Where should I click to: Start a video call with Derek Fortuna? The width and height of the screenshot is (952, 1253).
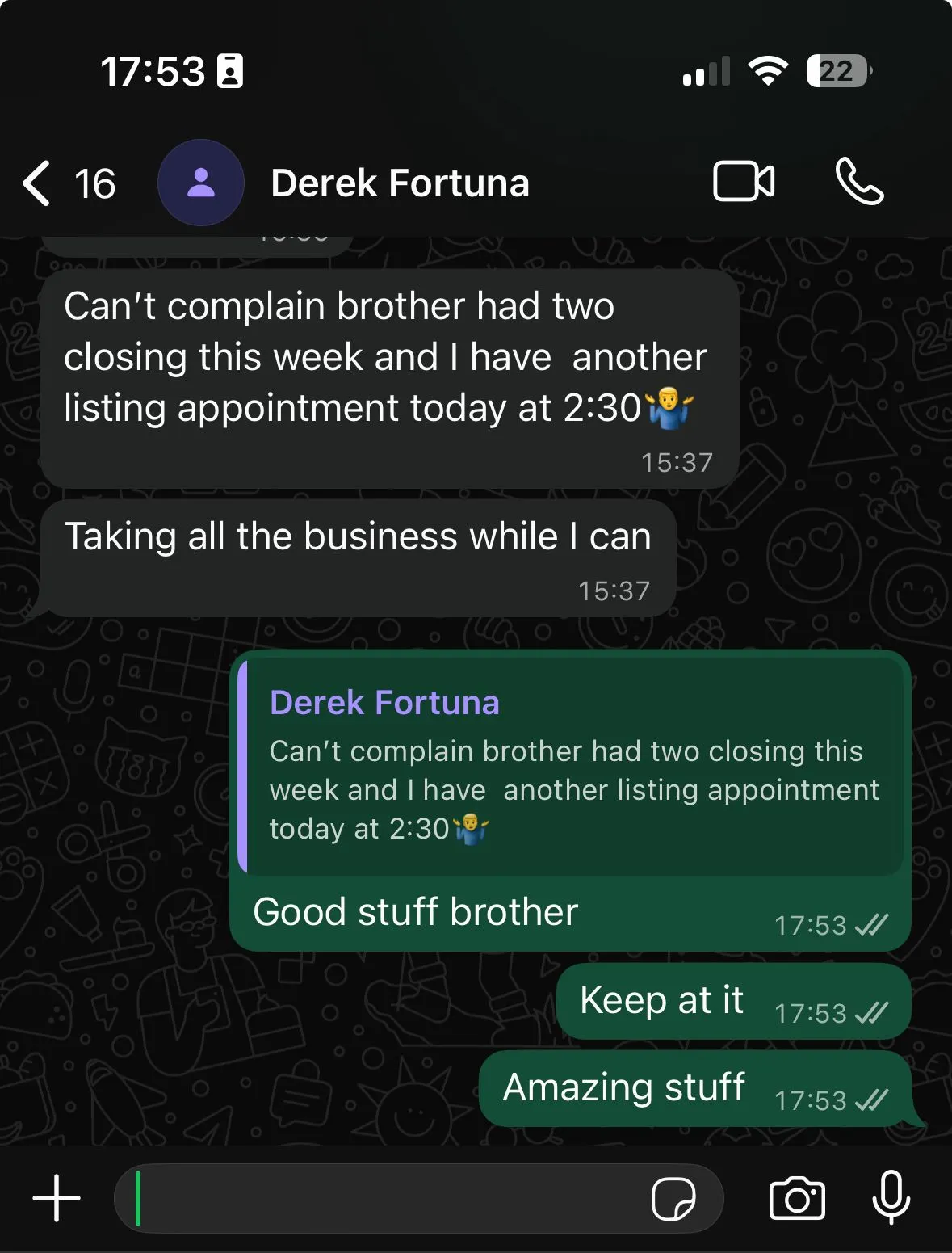(x=743, y=182)
